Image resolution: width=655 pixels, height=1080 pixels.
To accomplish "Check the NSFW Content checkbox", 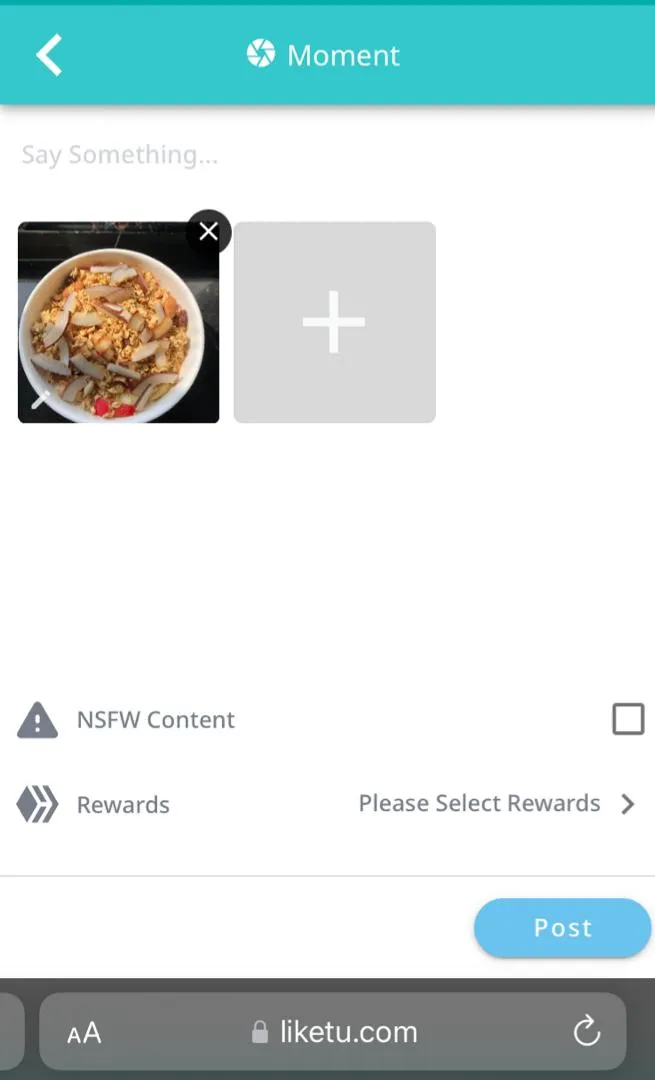I will point(628,719).
